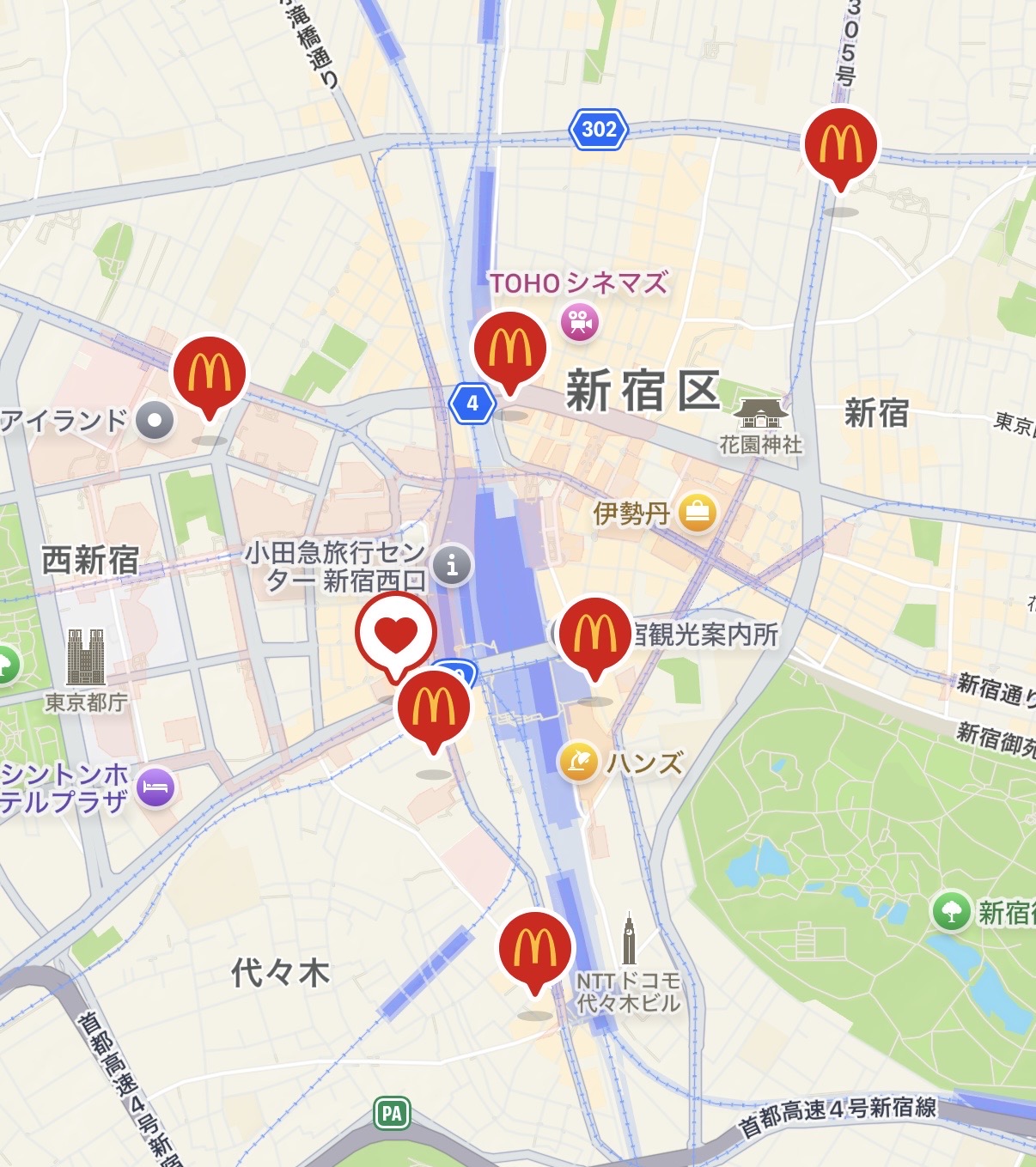Screen dimensions: 1036x1167
Task: Select McDonald's pin beside TOHO シネマズ
Action: point(510,349)
